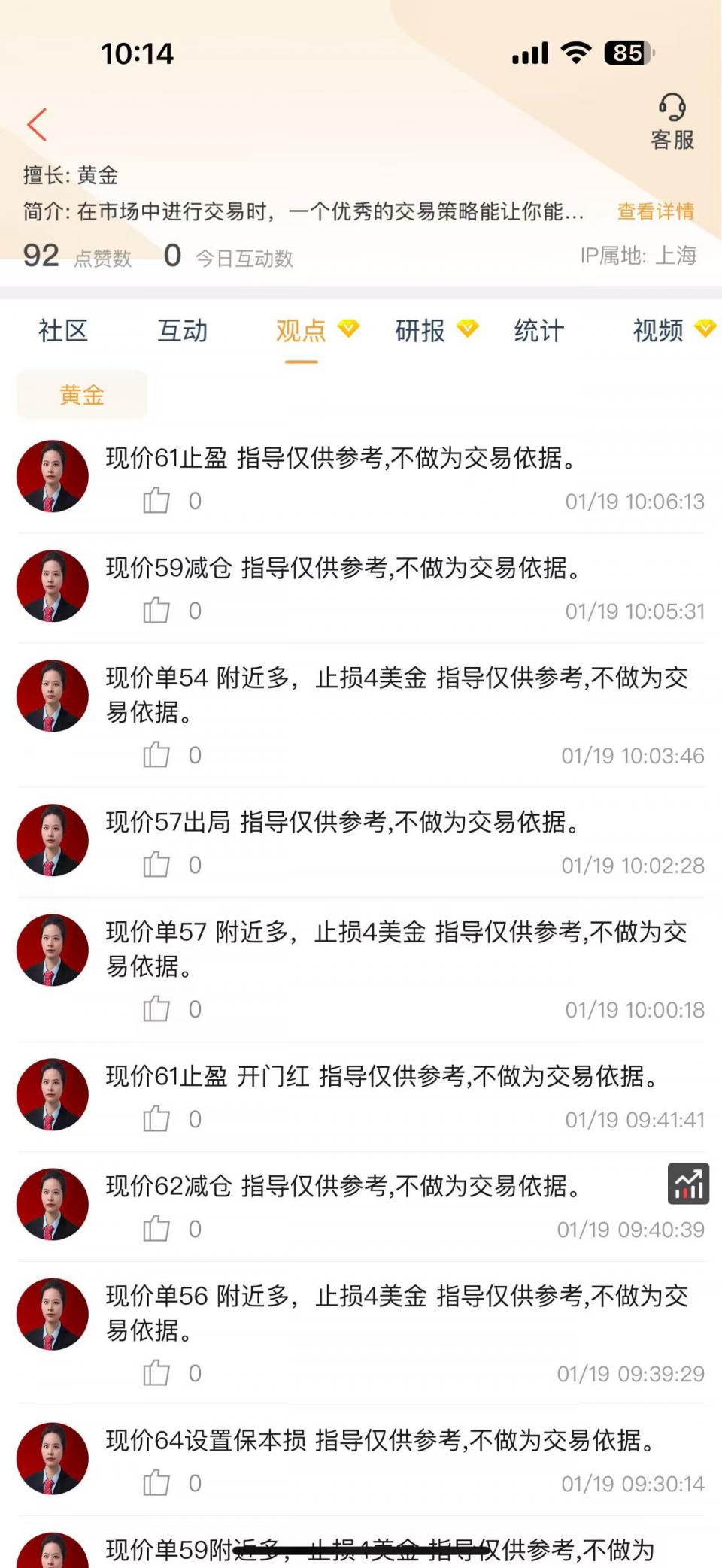Like the 现价62减仓 post
722x1568 pixels.
(156, 1229)
